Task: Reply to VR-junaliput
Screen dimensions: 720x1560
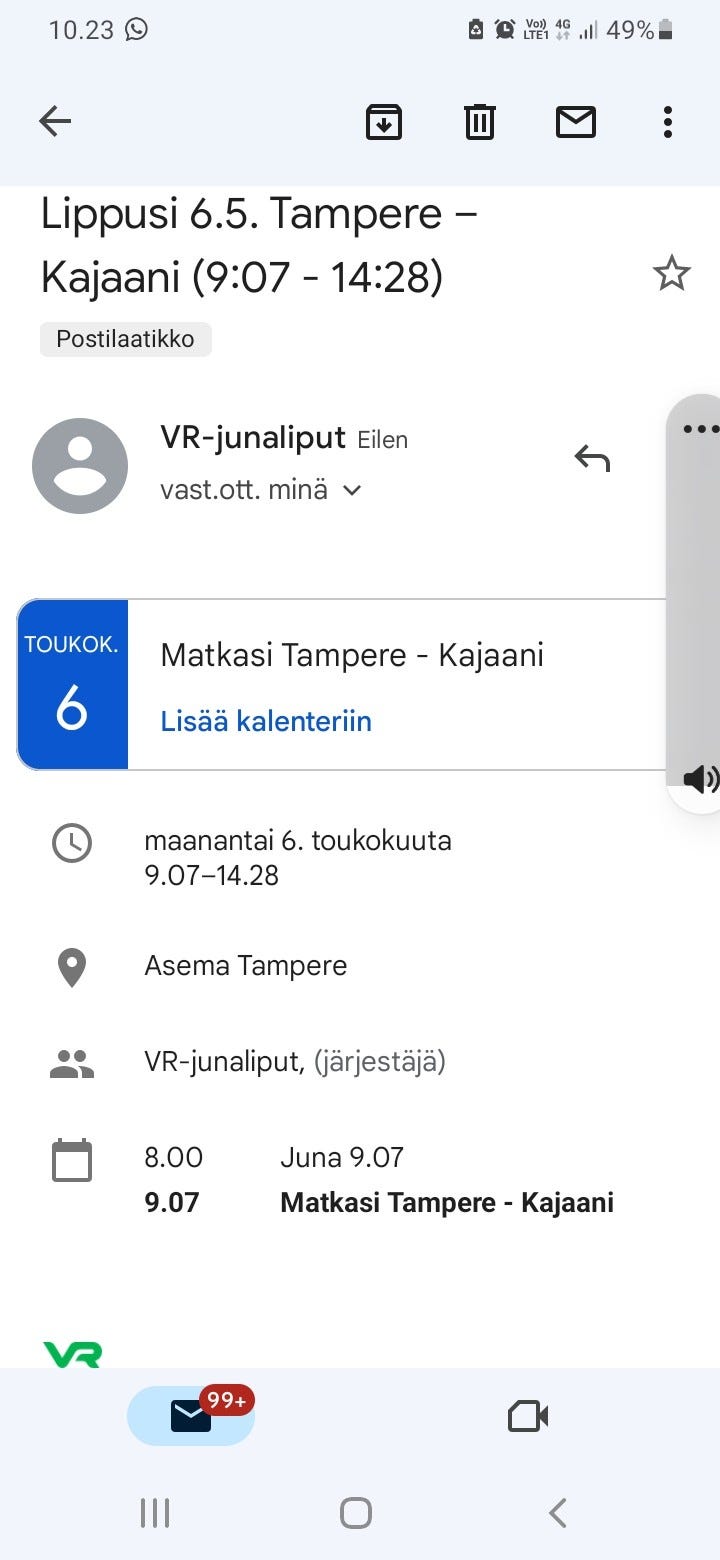Action: pos(592,457)
